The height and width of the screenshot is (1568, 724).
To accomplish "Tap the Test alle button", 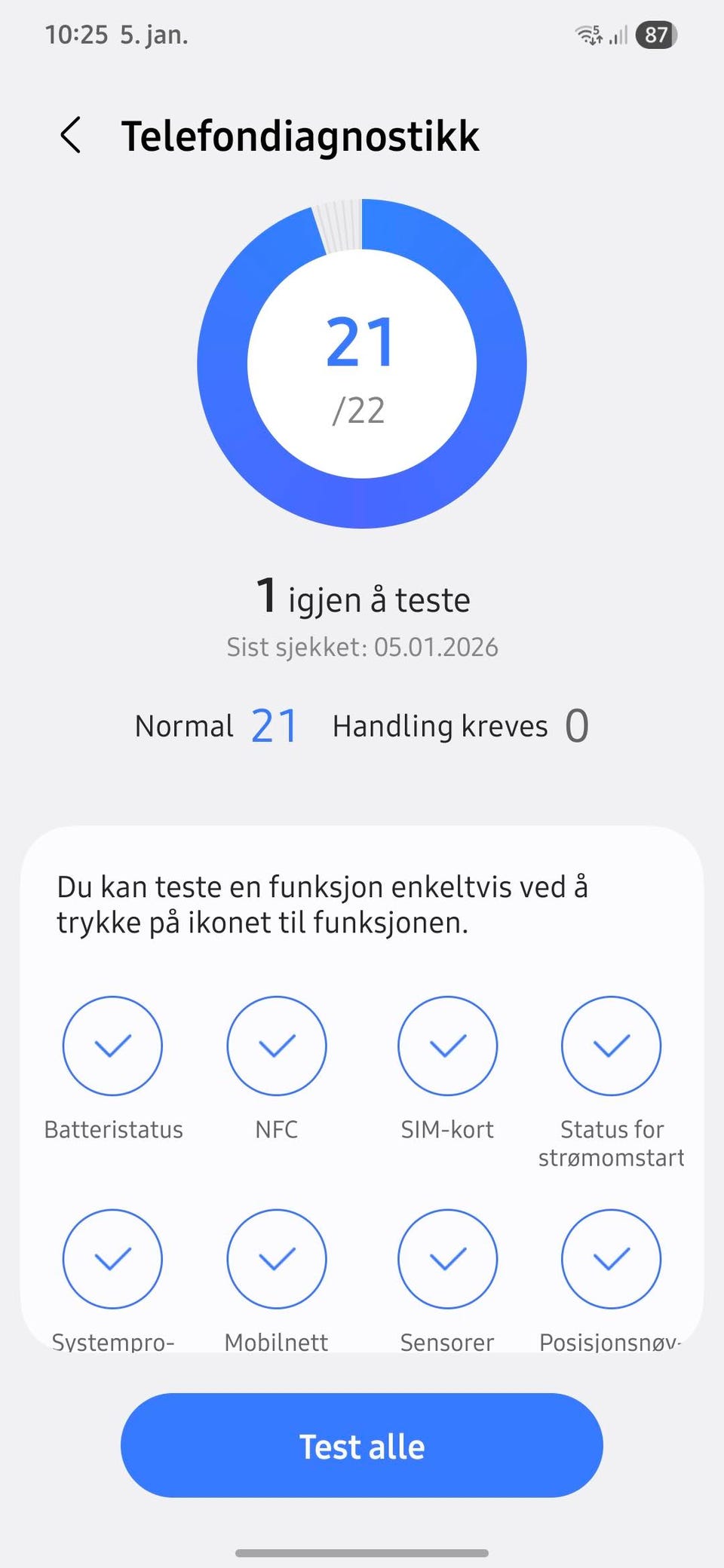I will (362, 1445).
